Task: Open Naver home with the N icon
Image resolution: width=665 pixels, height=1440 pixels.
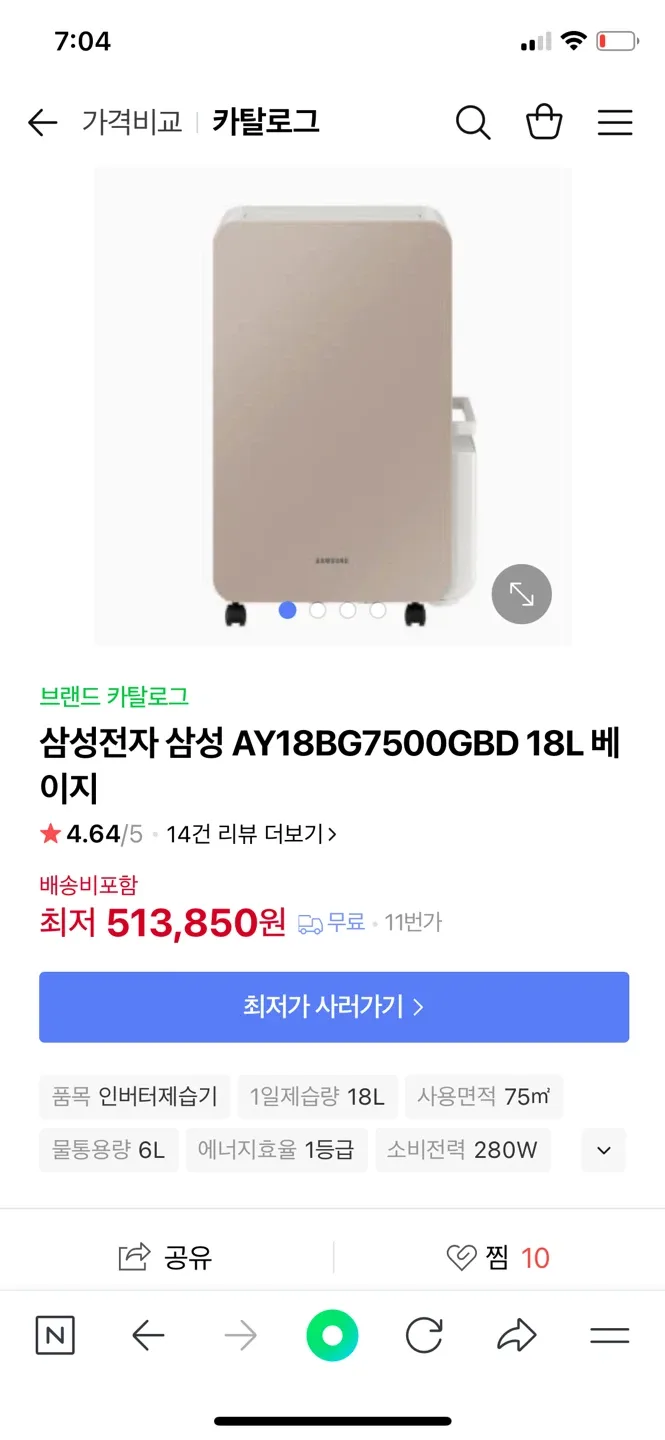Action: click(55, 1336)
